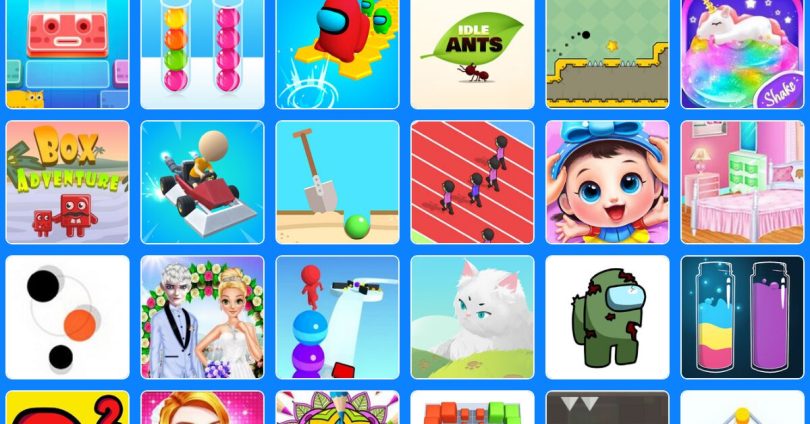Play the red block face puzzle game

coord(67,52)
